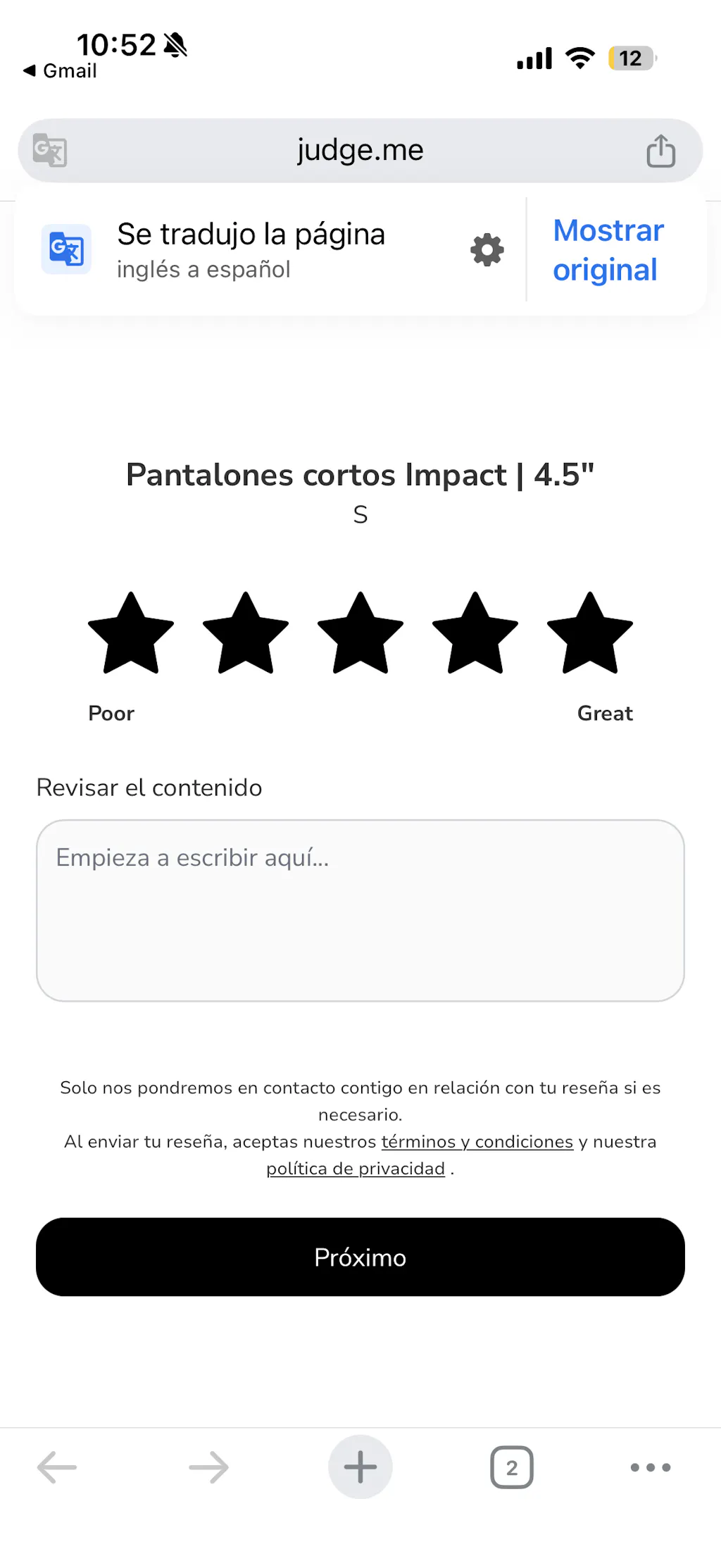Image resolution: width=721 pixels, height=1568 pixels.
Task: Tap the translate icon in address bar
Action: 50,151
